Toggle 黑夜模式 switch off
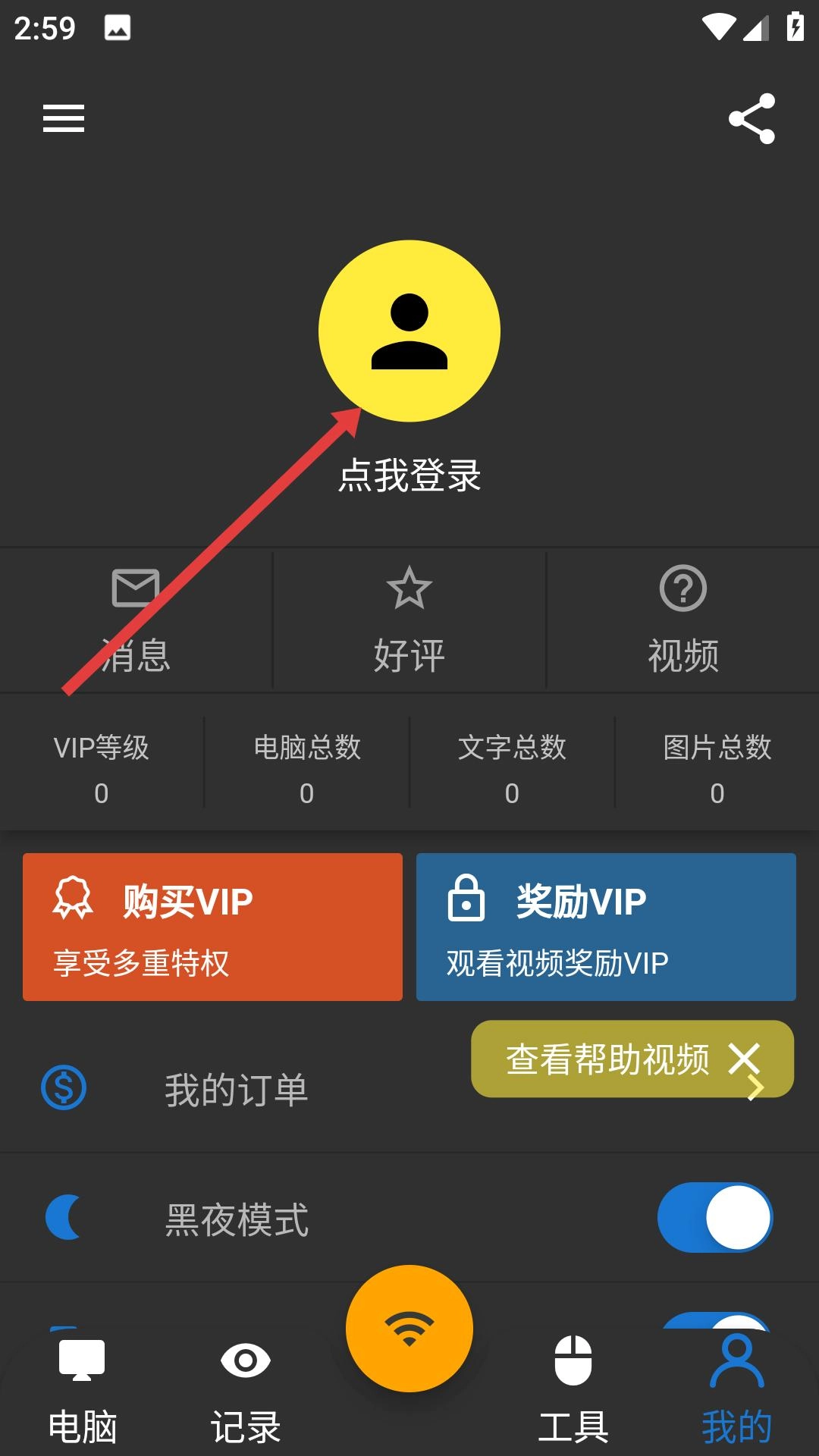 tap(714, 1218)
